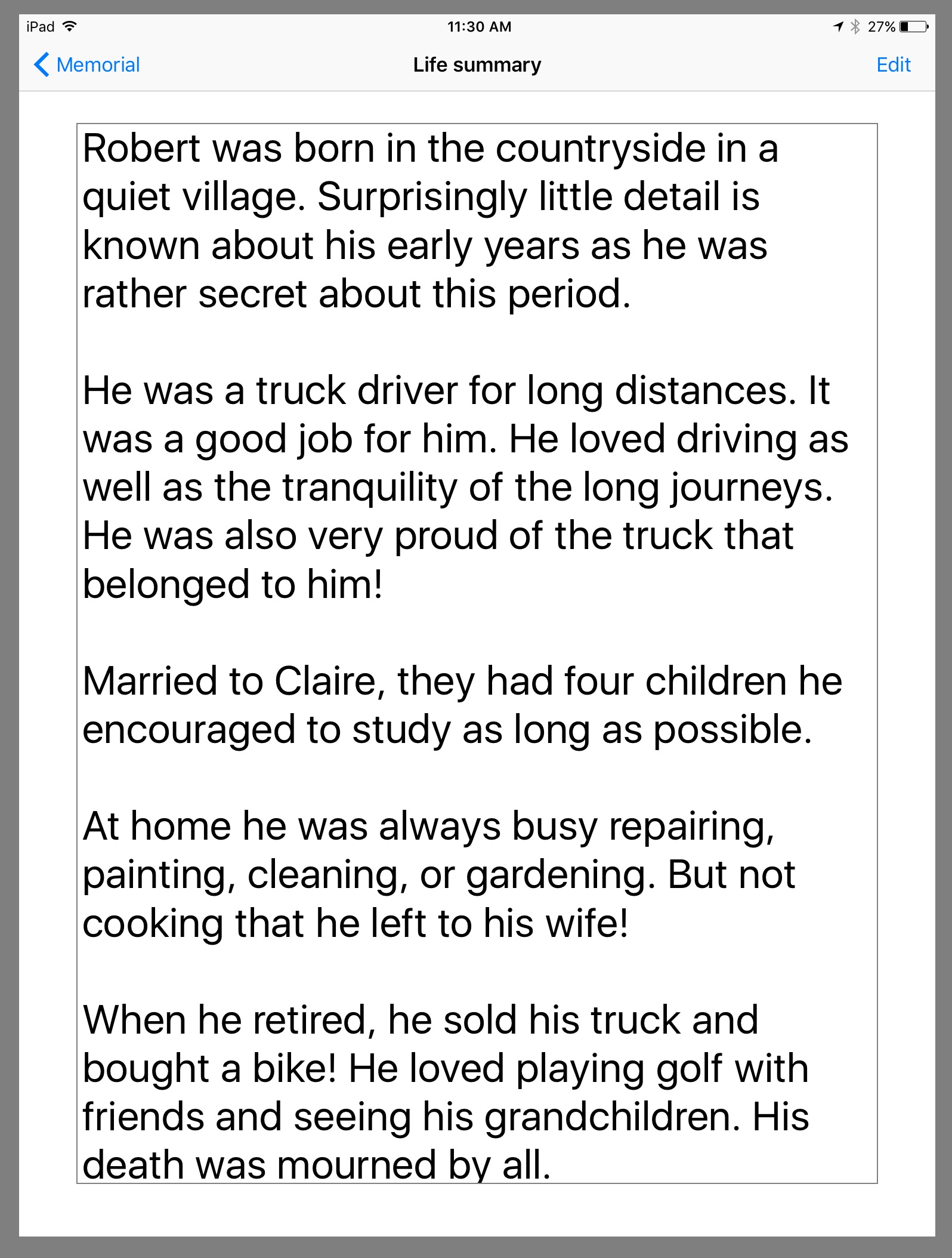Go back to the Memorial screen

point(87,64)
